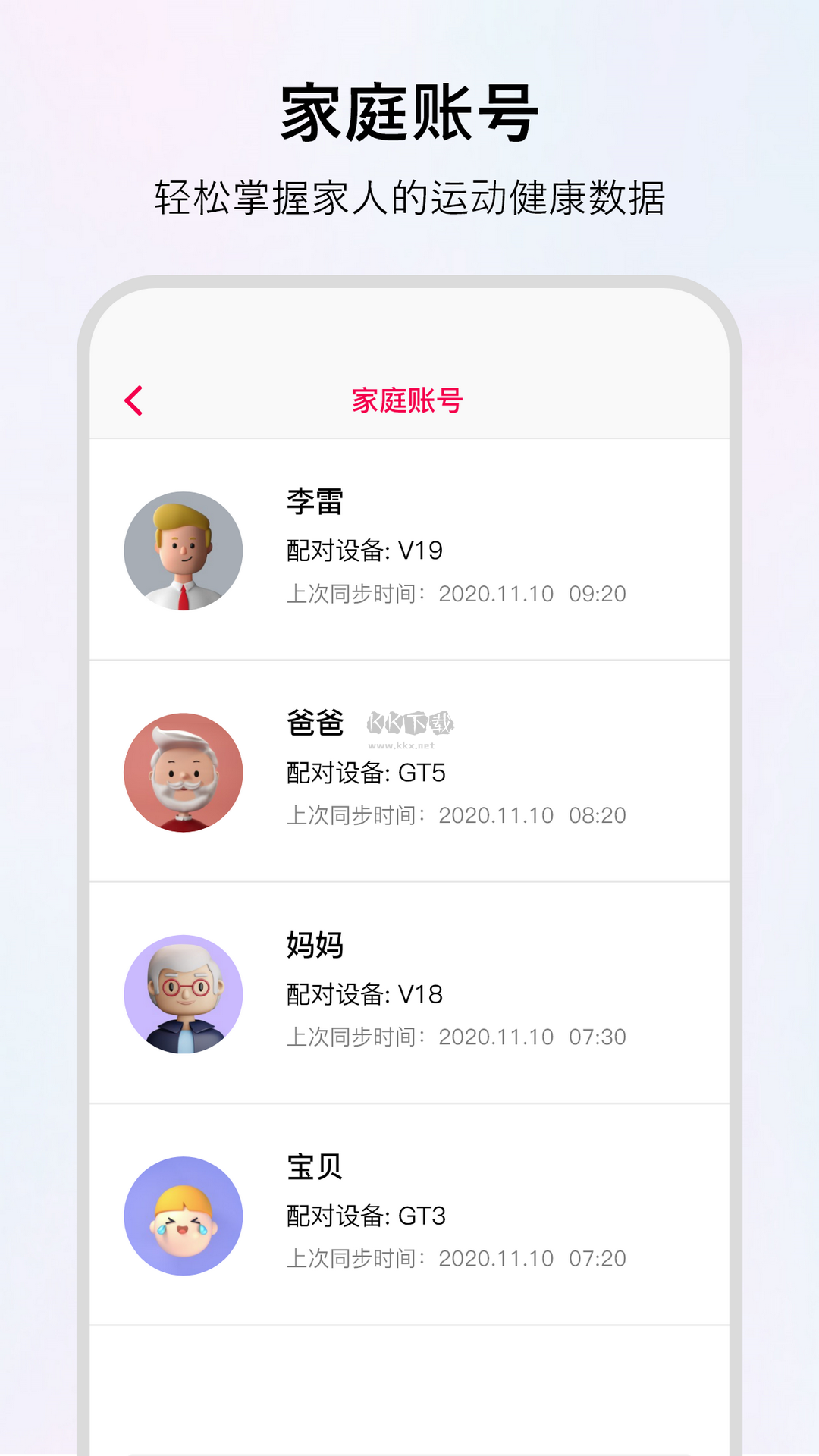Open 爸爸's account details row
Image resolution: width=819 pixels, height=1456 pixels.
click(x=409, y=770)
